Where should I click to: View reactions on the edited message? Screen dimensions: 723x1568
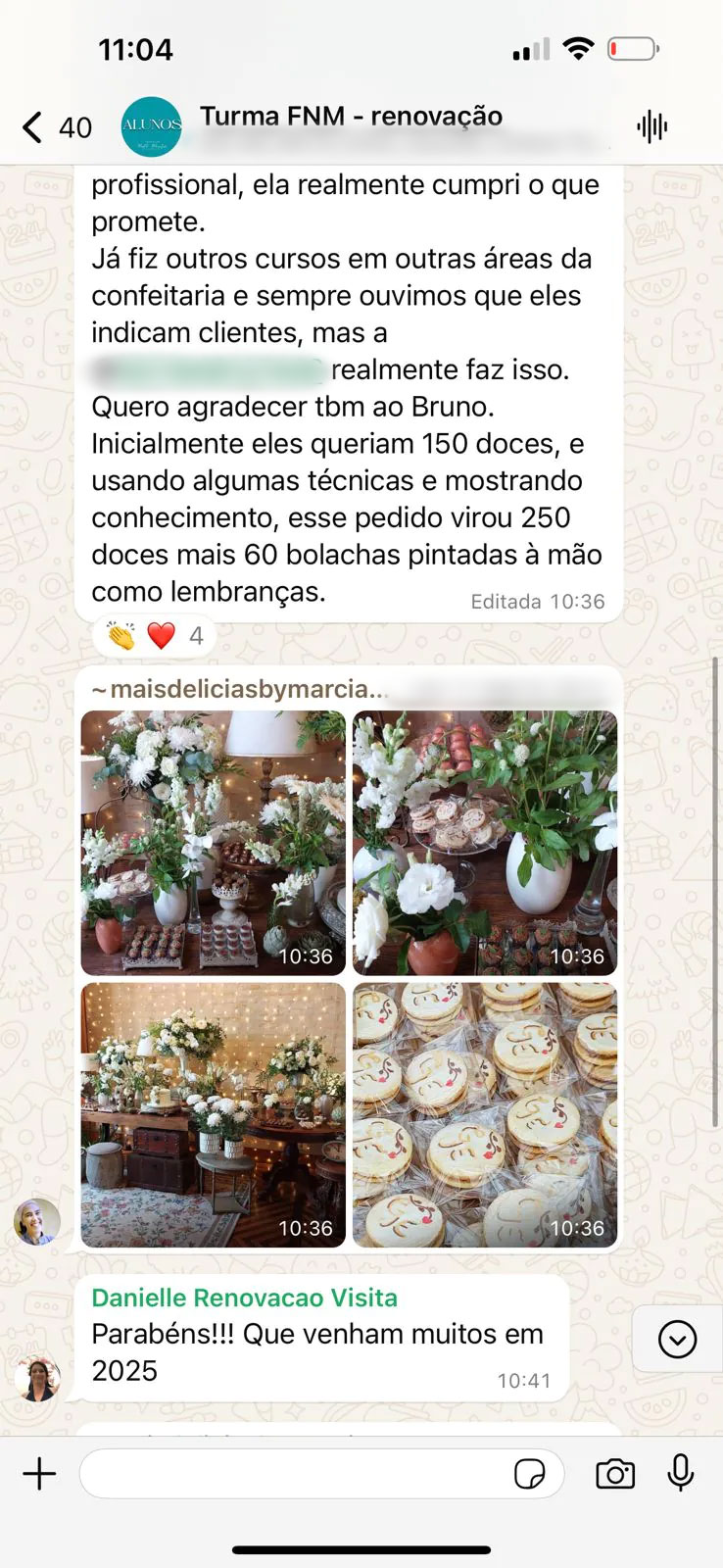[157, 637]
